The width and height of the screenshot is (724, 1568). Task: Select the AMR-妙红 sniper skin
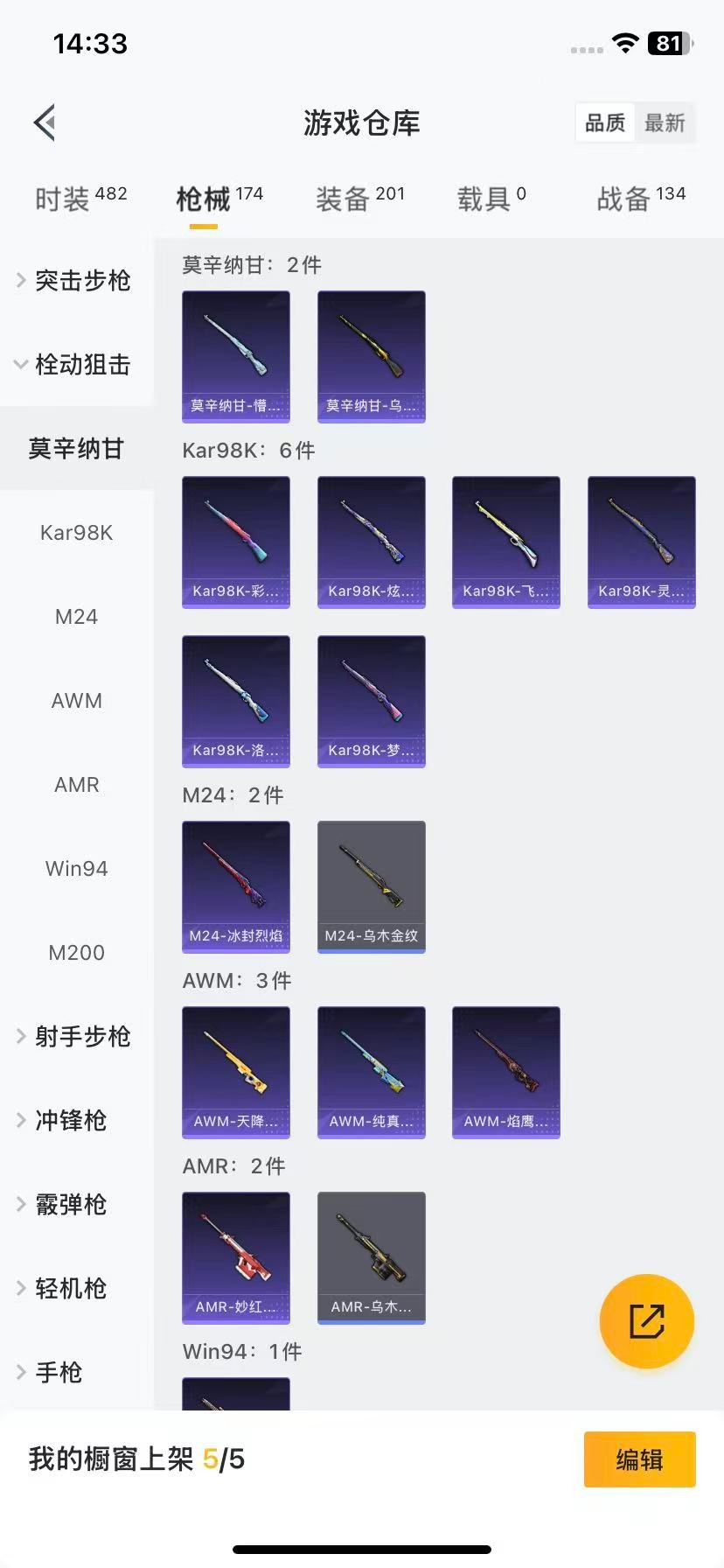coord(235,1257)
